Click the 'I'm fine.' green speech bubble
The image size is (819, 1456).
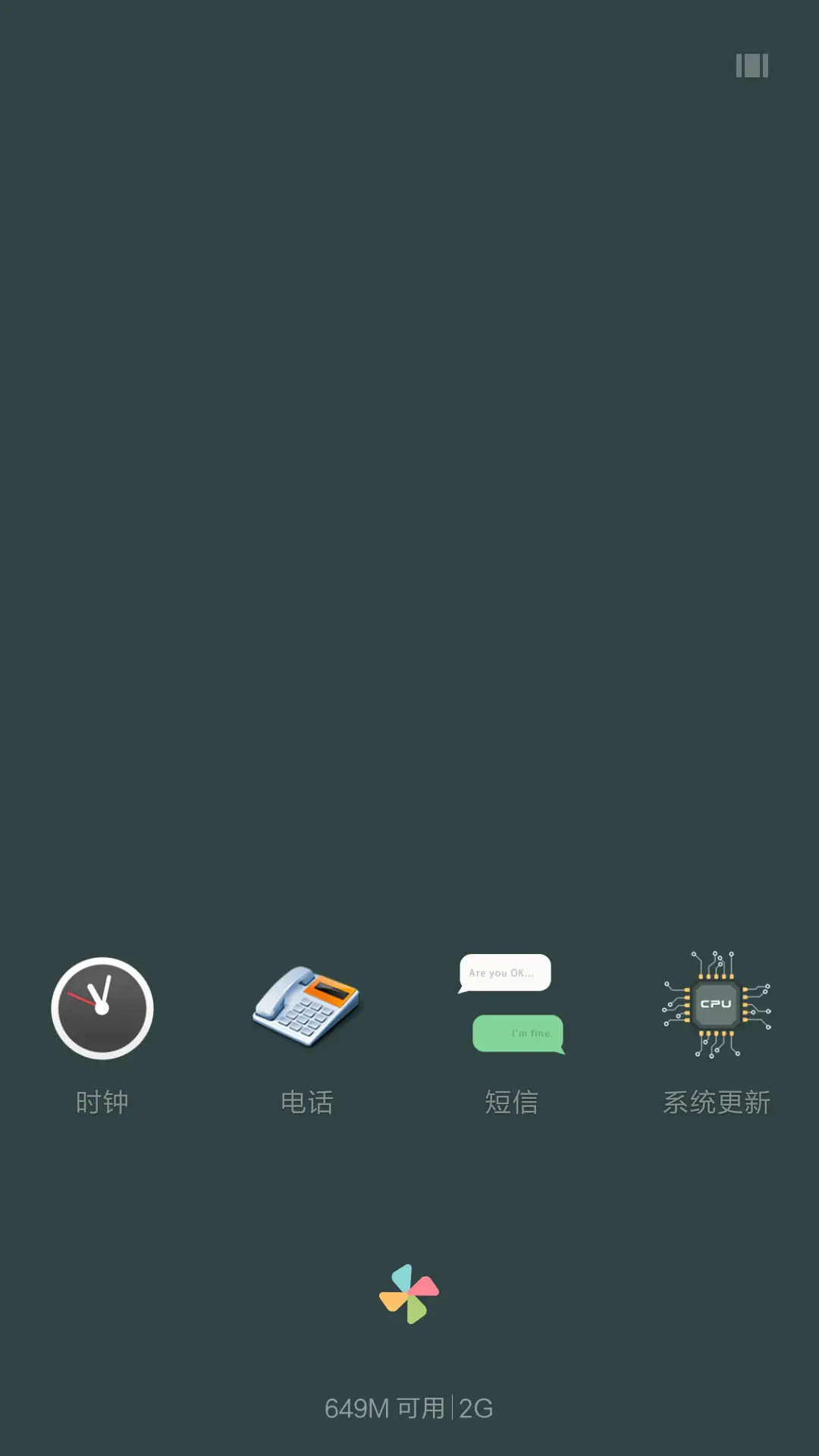pos(519,1034)
